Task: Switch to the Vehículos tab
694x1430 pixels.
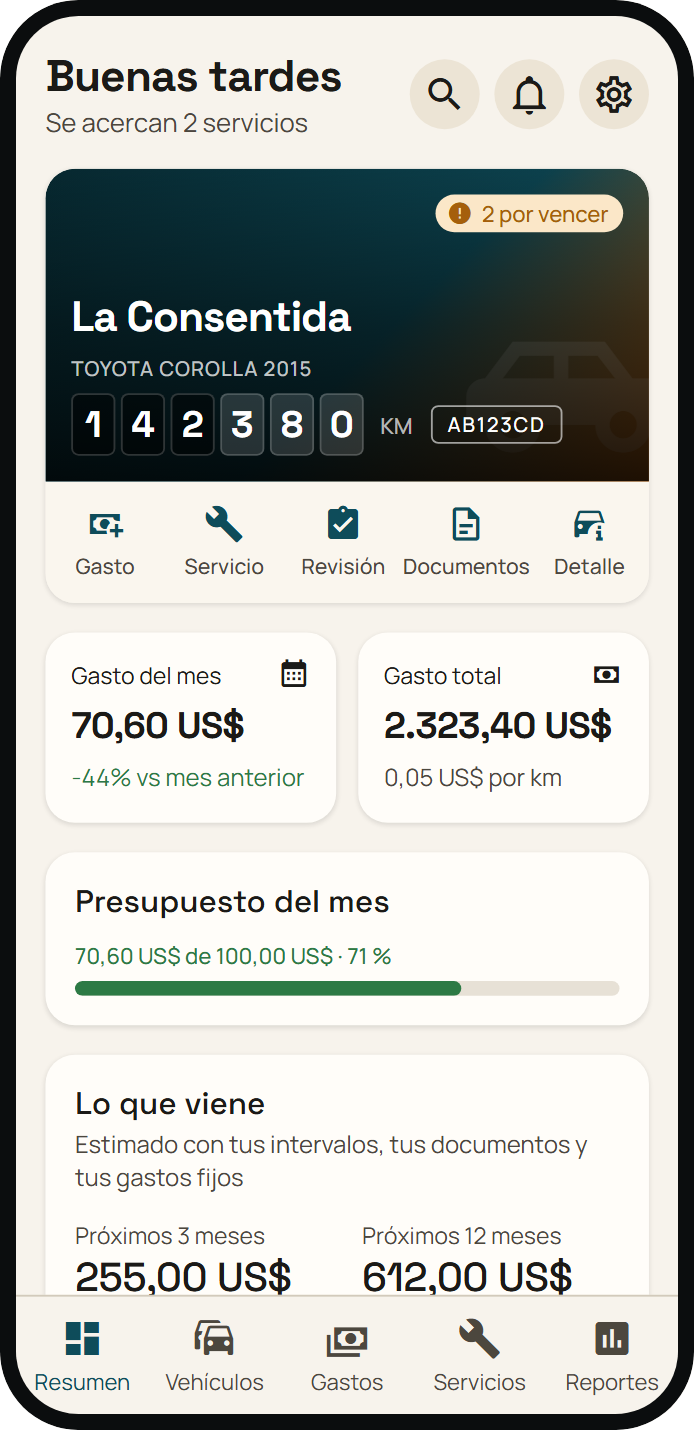Action: tap(214, 1356)
